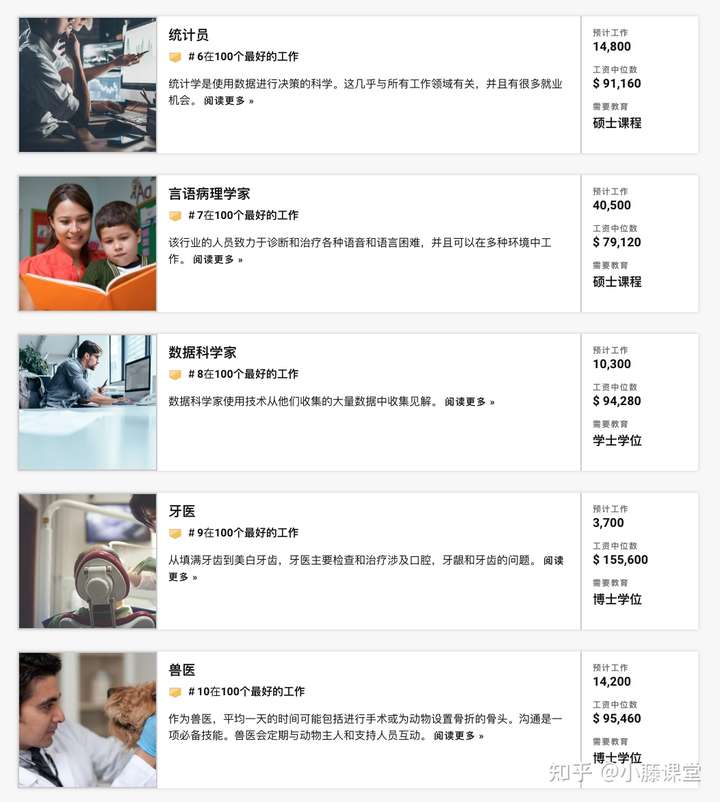Read more about 牙医
The height and width of the screenshot is (802, 720).
[182, 577]
